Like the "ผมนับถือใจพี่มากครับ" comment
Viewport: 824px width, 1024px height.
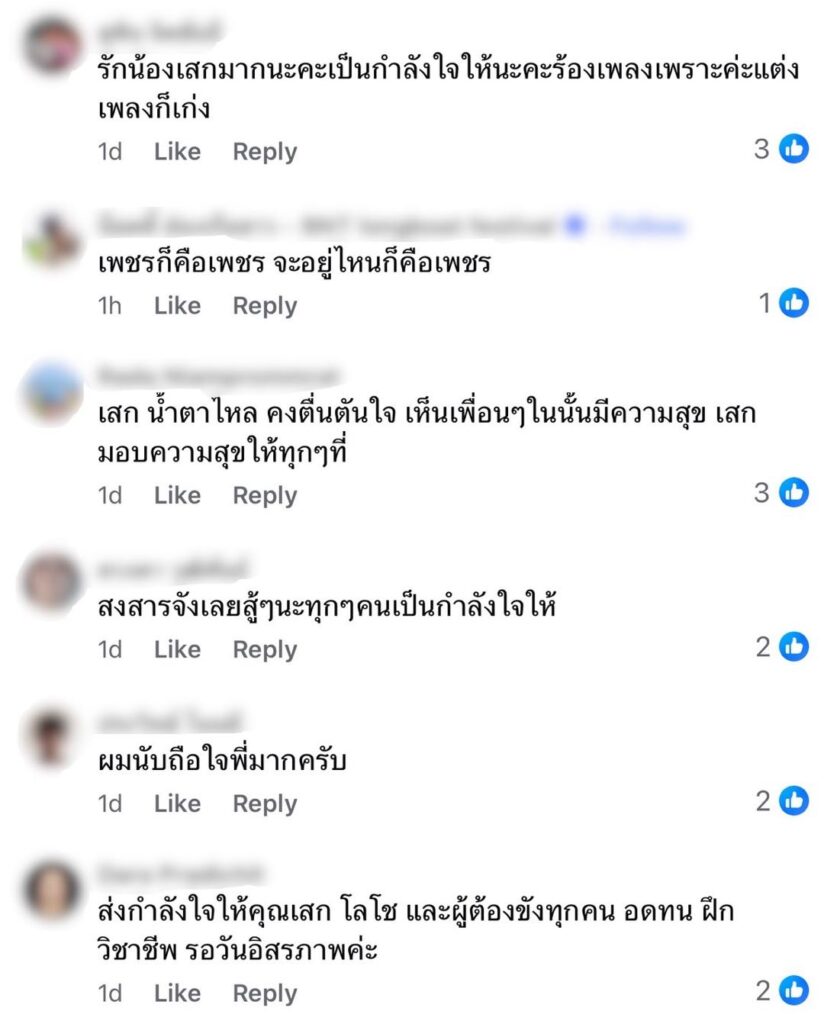[177, 804]
